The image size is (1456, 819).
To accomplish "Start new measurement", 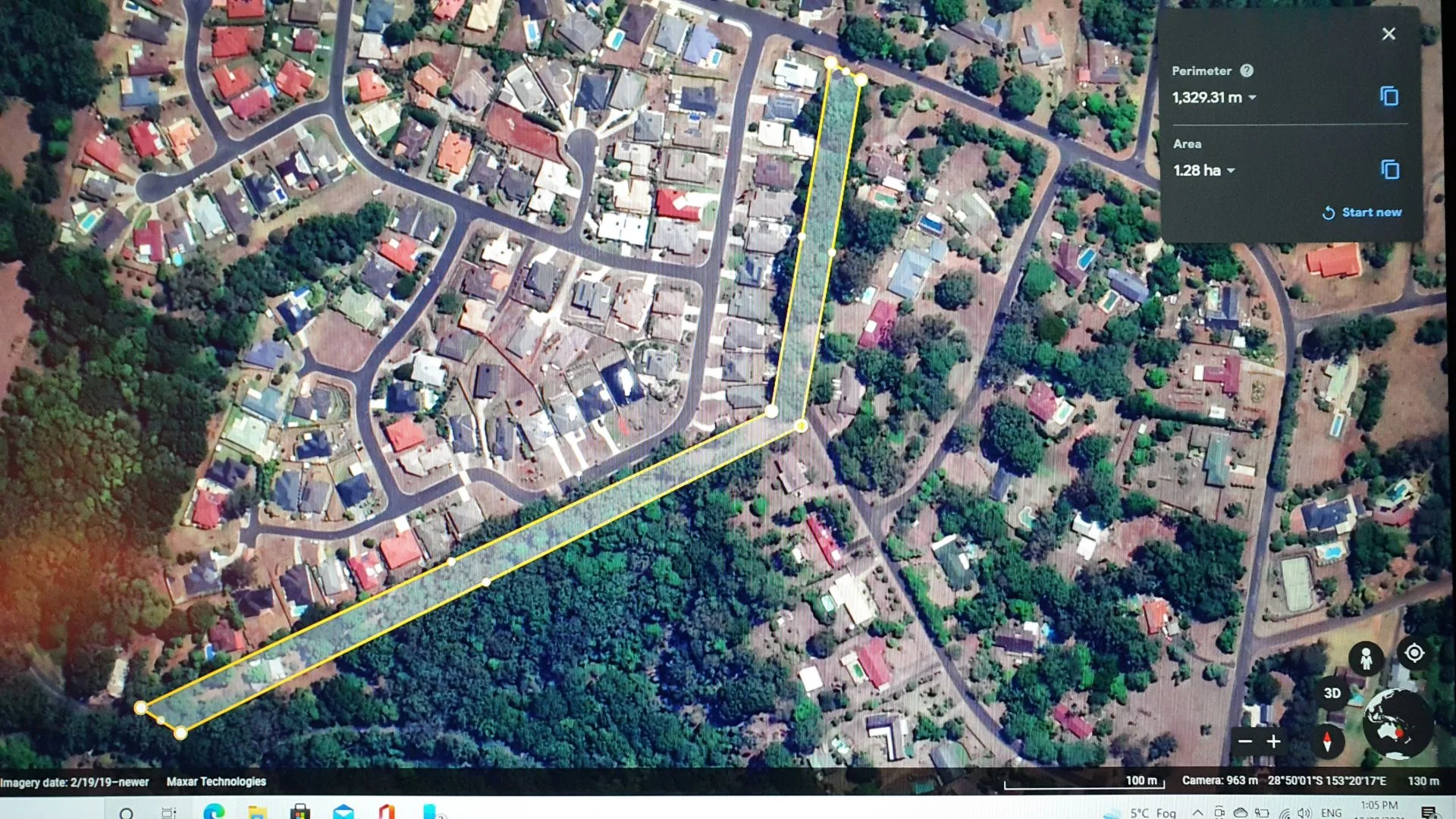I will (x=1362, y=212).
